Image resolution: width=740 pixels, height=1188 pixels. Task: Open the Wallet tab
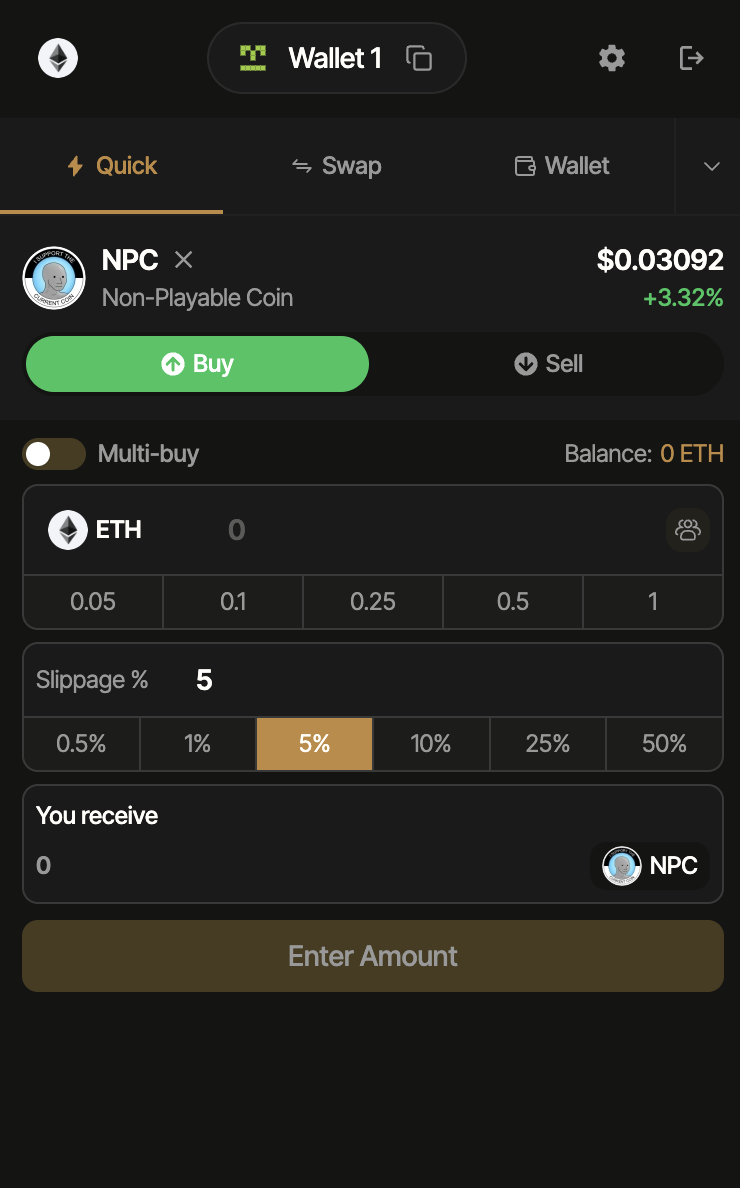pos(561,166)
